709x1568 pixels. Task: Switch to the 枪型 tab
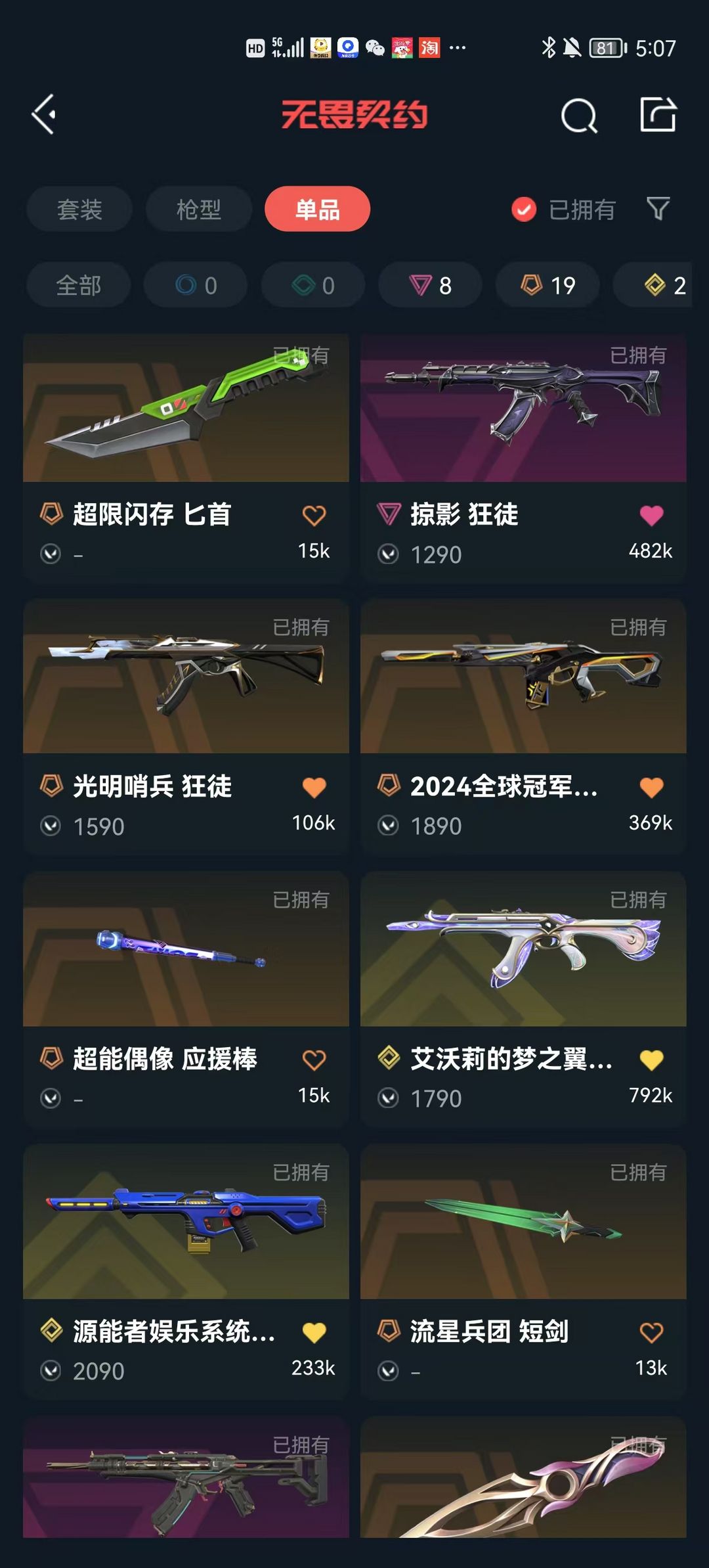(199, 210)
